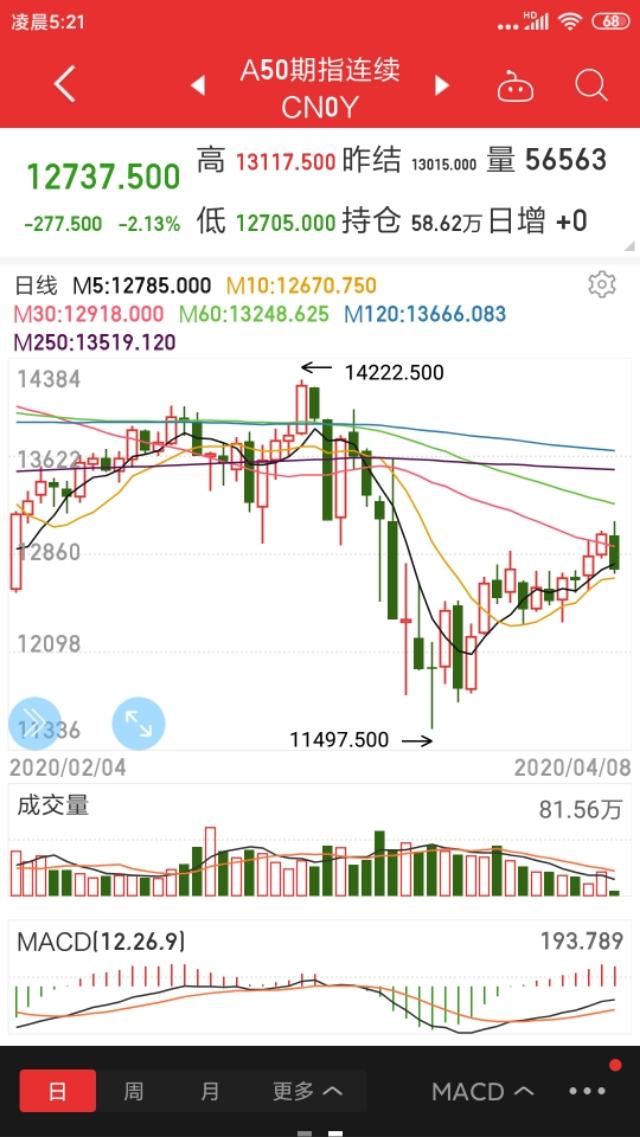Switch to the next contract with right triangle
Viewport: 640px width, 1137px height.
(x=441, y=86)
